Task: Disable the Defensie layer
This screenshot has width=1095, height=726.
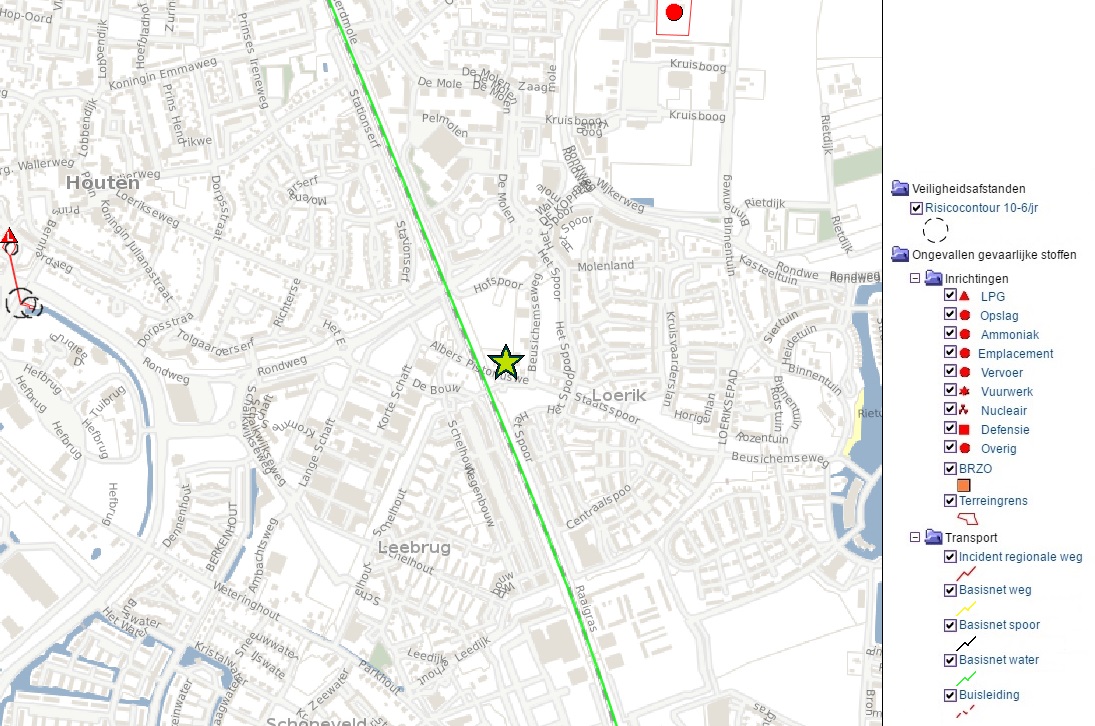Action: click(x=950, y=430)
